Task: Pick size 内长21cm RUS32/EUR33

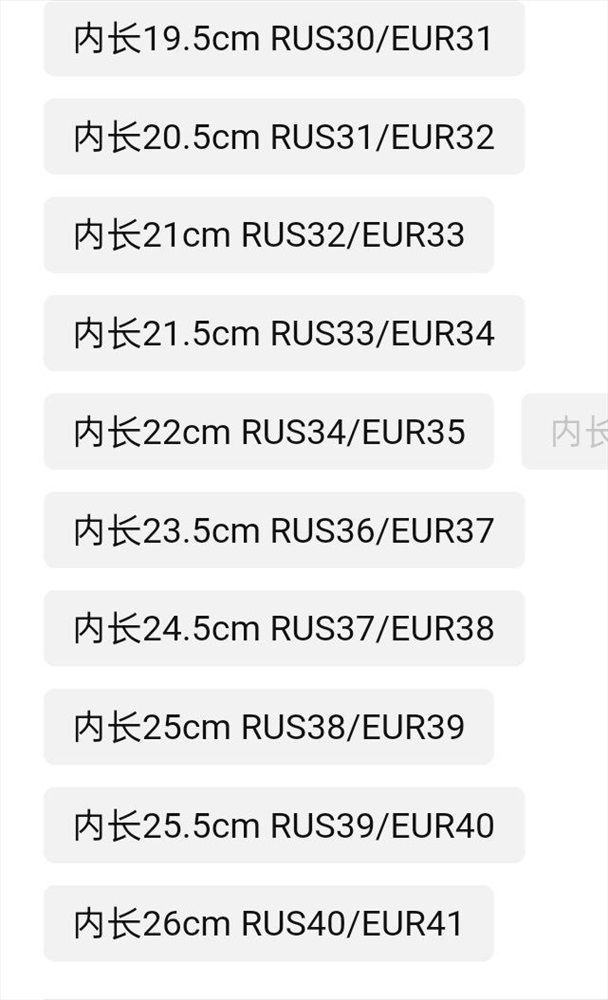Action: [269, 235]
